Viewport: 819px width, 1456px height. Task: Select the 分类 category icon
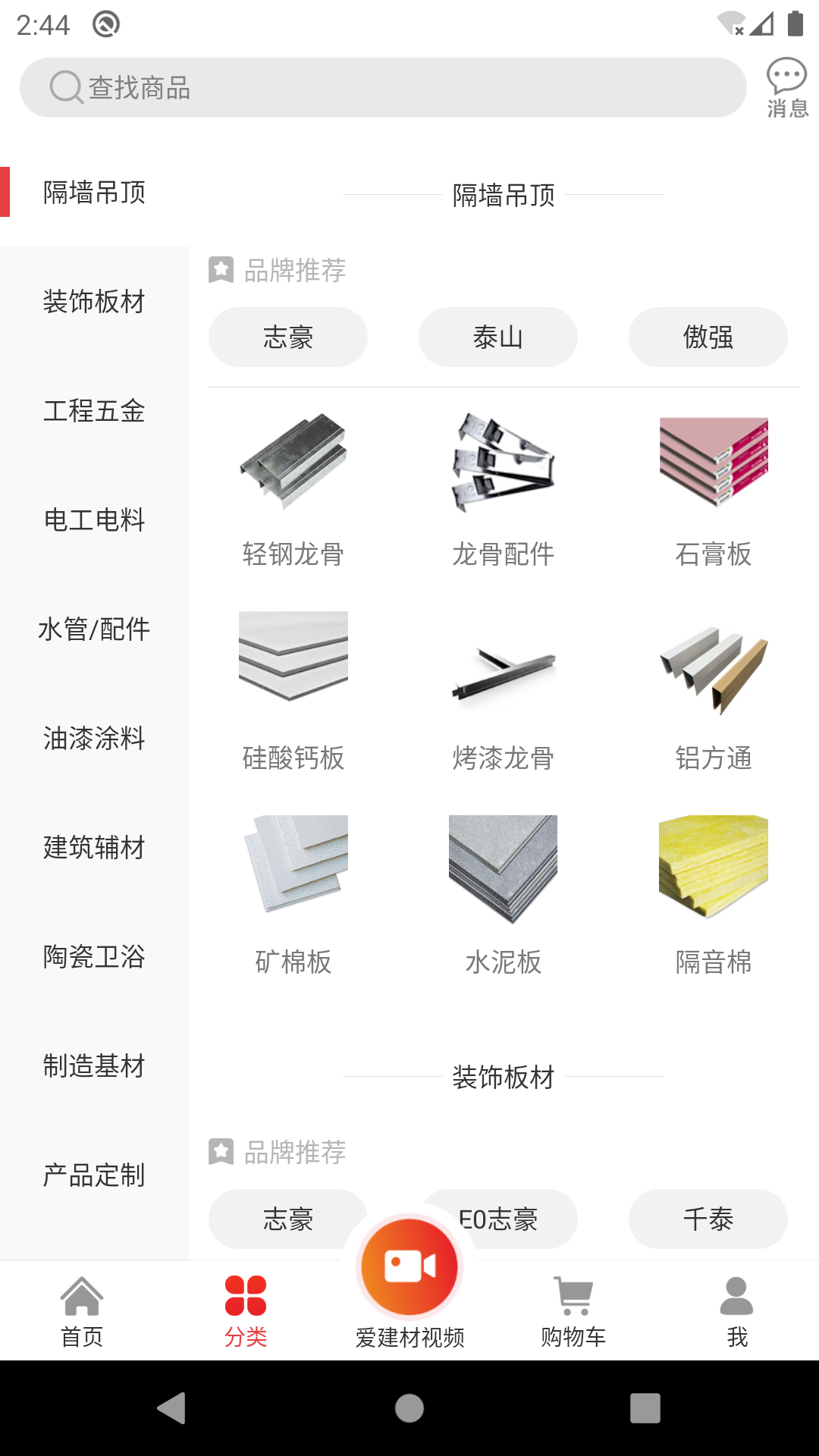pos(246,1299)
